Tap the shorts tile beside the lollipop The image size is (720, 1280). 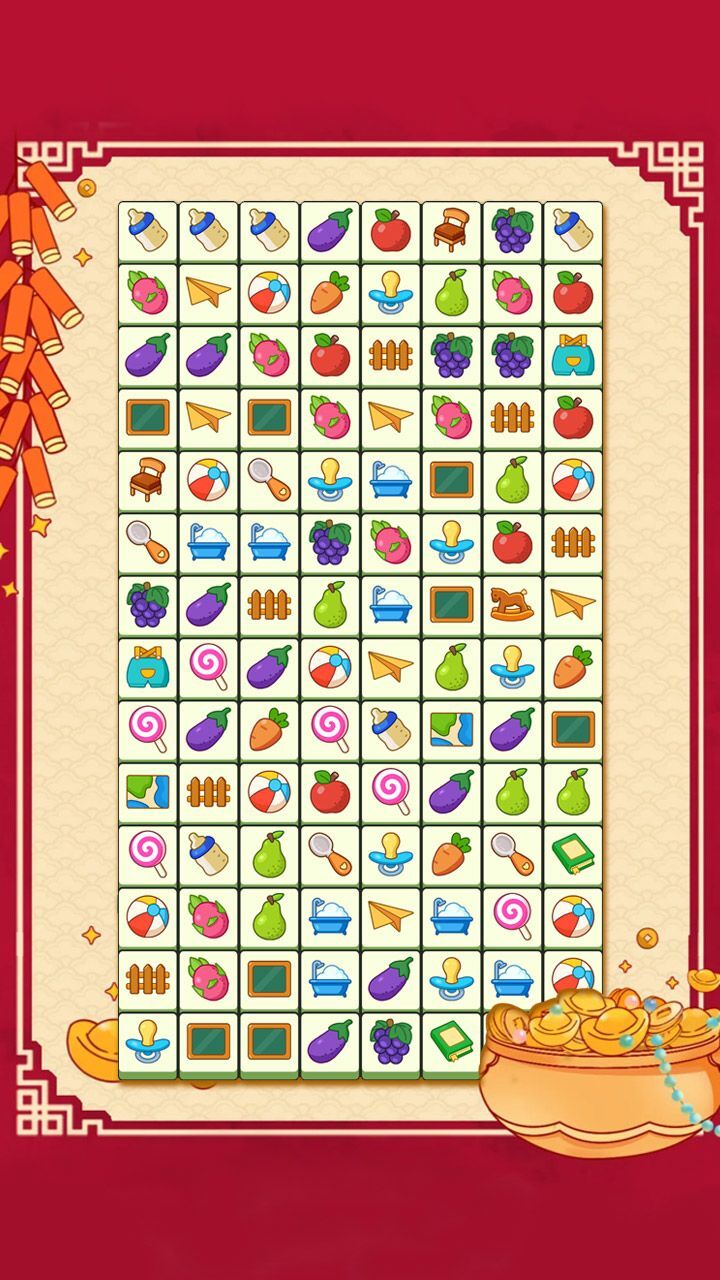pos(148,665)
